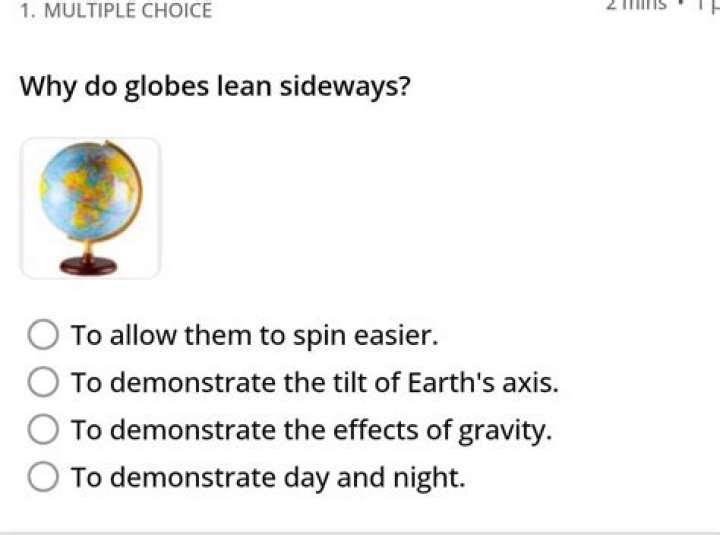The height and width of the screenshot is (535, 720).
Task: Choose 'To demonstrate the tilt of Earth's axis.'
Action: (42, 382)
